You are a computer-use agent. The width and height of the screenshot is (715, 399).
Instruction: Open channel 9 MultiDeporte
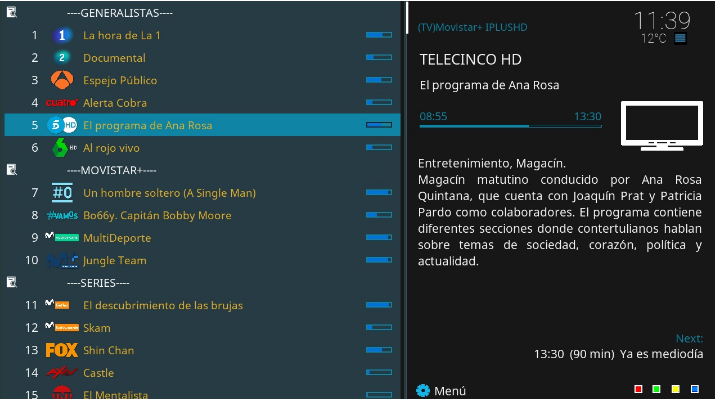(x=202, y=237)
